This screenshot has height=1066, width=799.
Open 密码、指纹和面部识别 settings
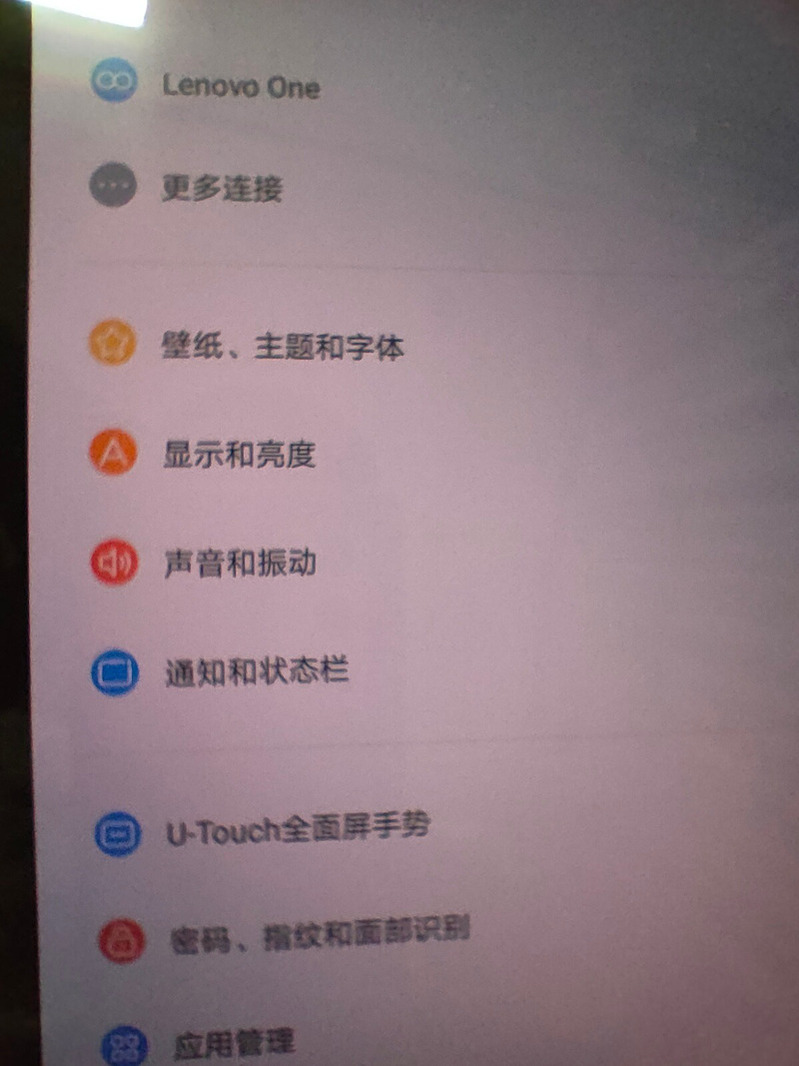coord(318,935)
